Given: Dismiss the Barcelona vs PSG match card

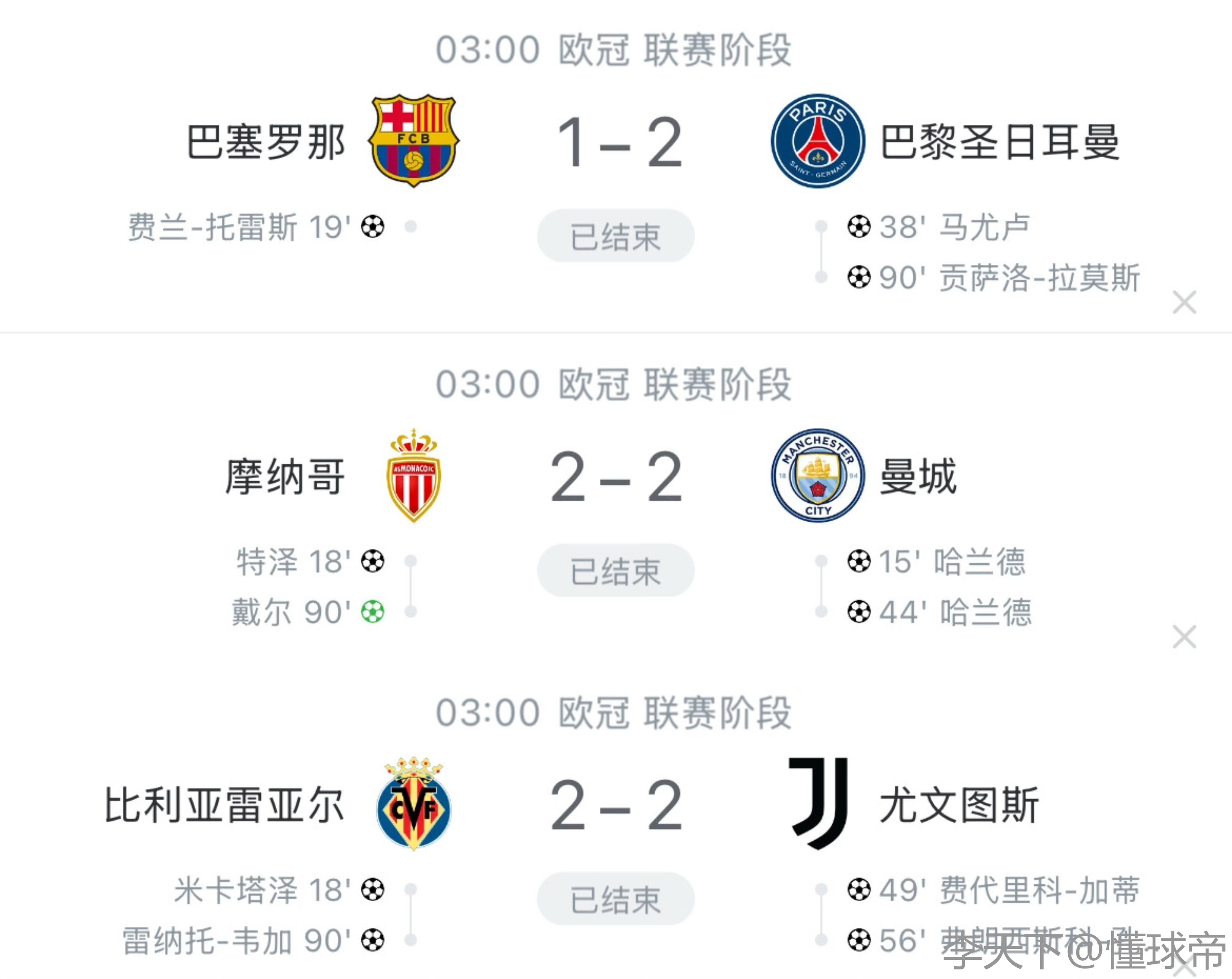Looking at the screenshot, I should tap(1184, 302).
